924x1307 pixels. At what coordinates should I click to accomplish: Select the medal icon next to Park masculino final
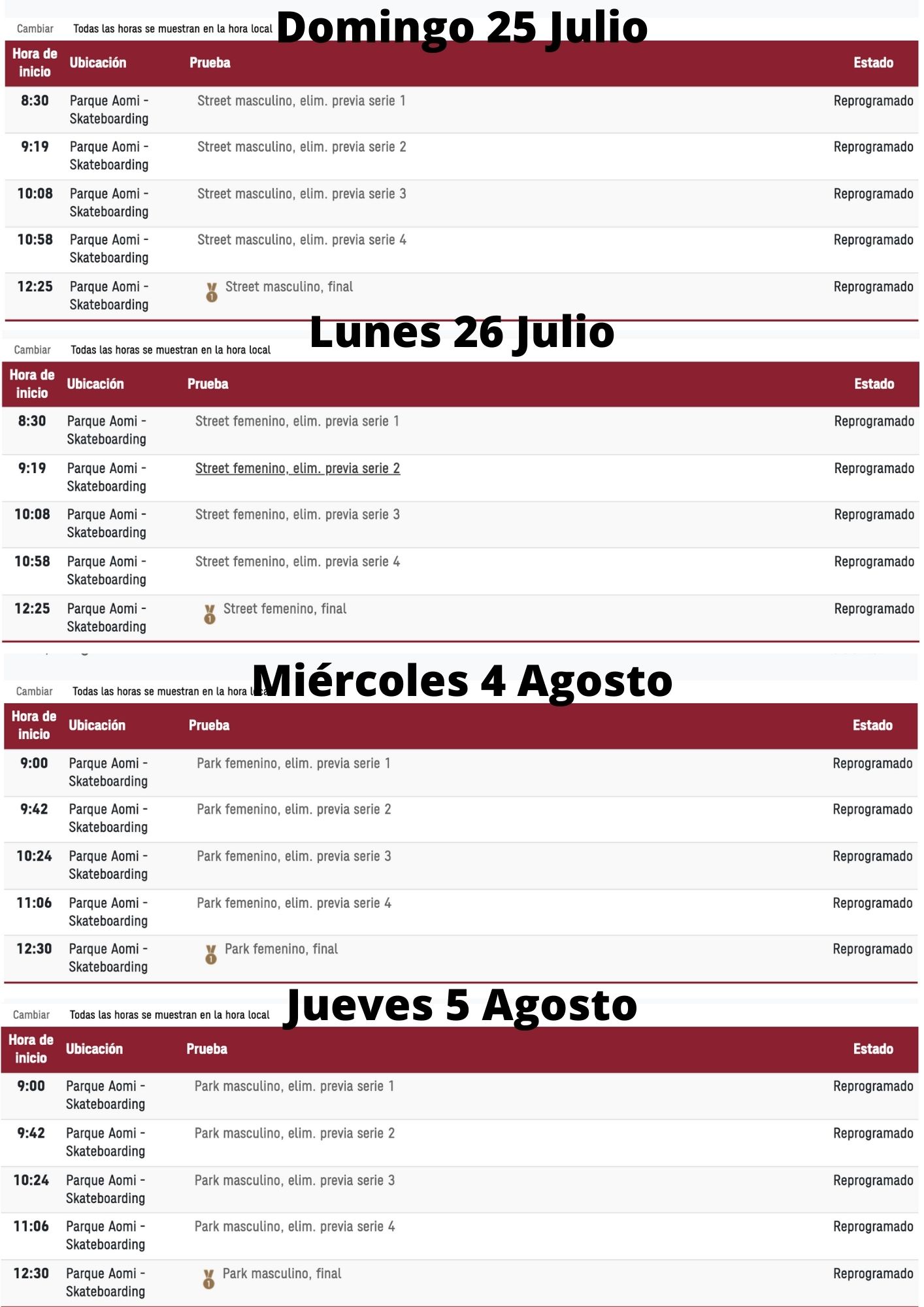point(210,1279)
